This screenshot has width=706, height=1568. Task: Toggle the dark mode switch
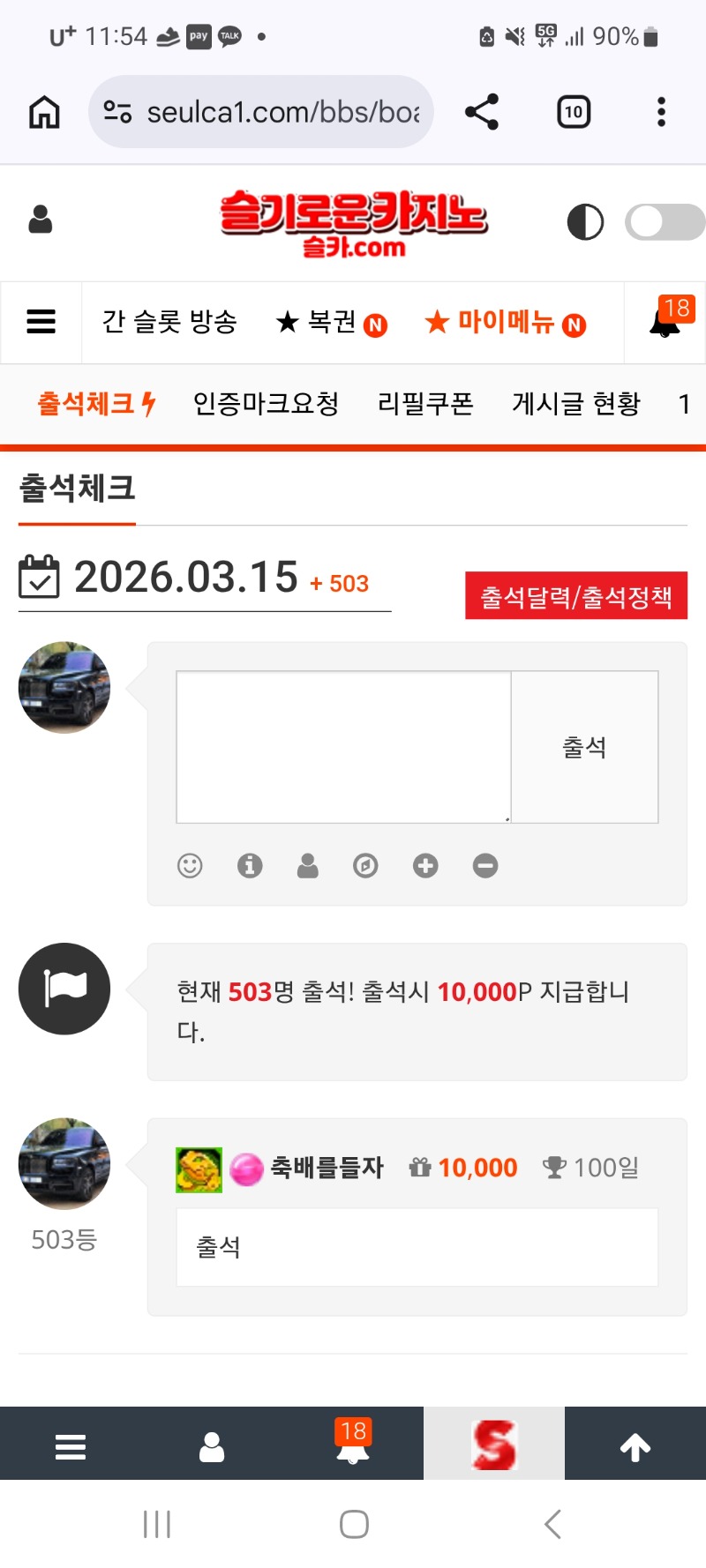click(664, 222)
